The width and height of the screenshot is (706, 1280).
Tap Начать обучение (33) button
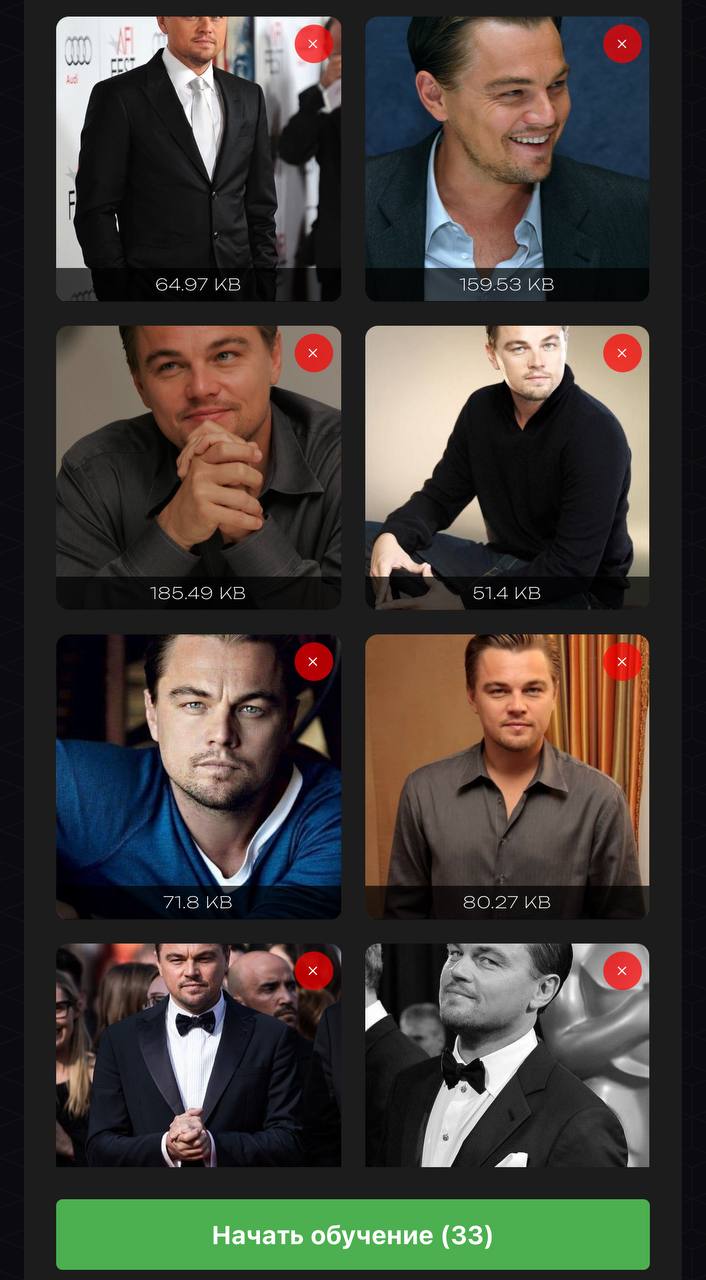pyautogui.click(x=352, y=1235)
